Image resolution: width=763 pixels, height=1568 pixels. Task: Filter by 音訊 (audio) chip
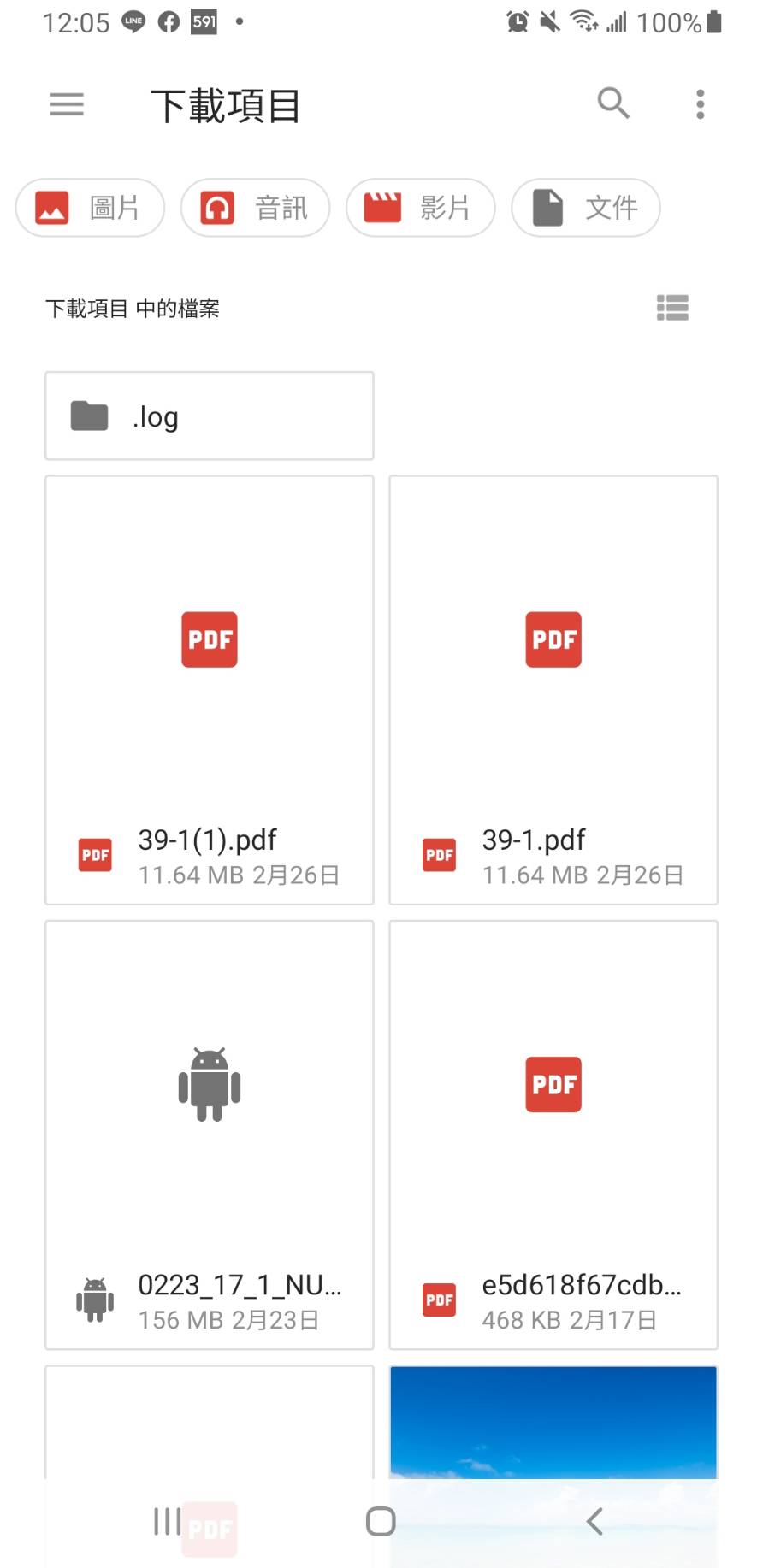point(255,208)
